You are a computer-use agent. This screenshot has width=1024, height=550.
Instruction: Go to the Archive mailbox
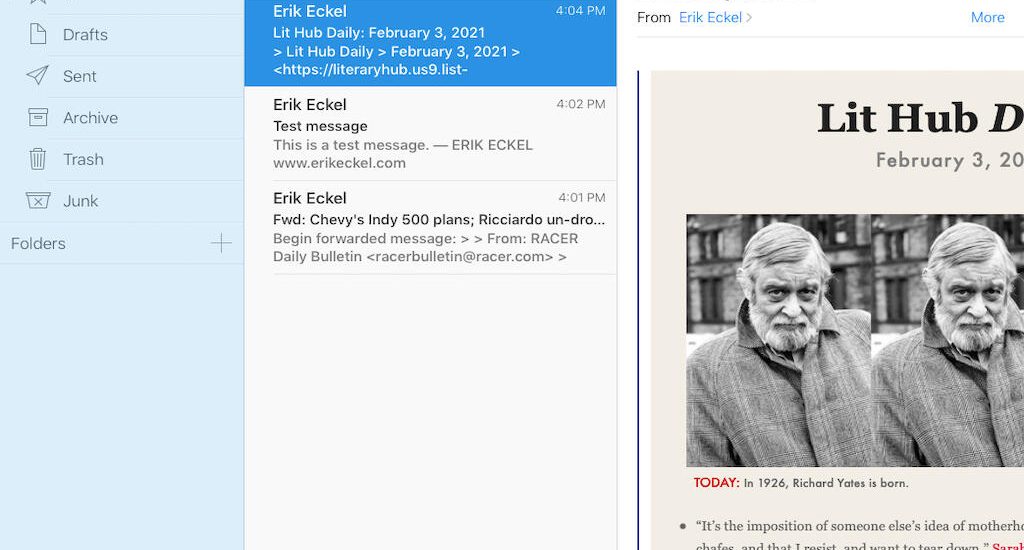pos(90,118)
